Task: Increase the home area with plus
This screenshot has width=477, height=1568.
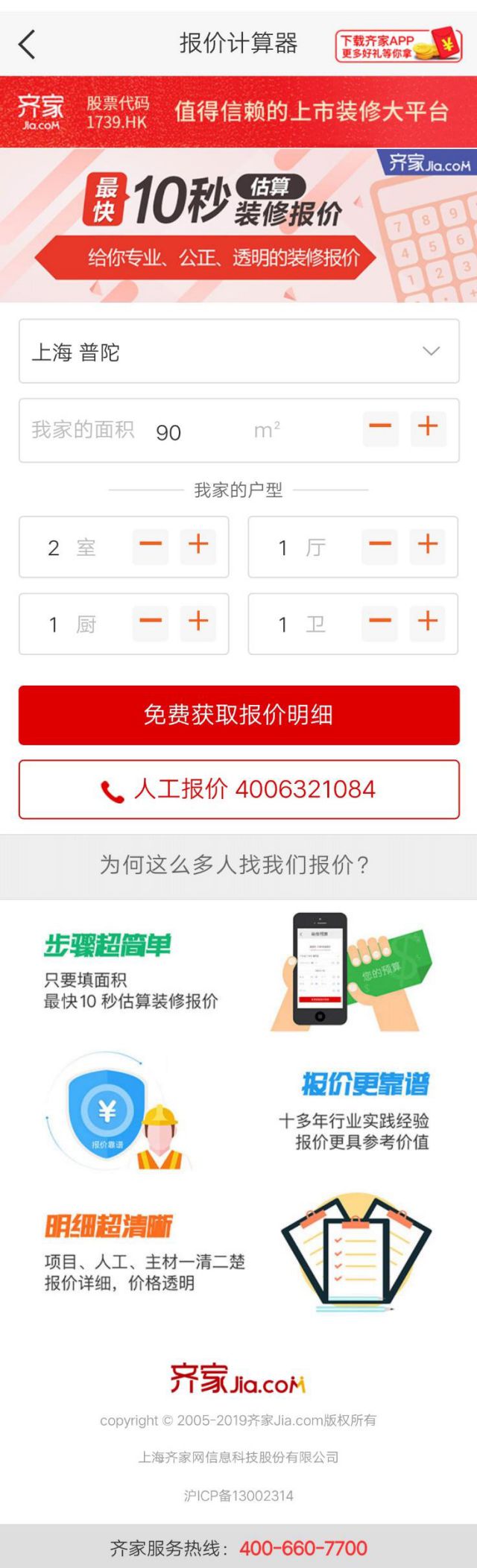Action: pyautogui.click(x=428, y=429)
